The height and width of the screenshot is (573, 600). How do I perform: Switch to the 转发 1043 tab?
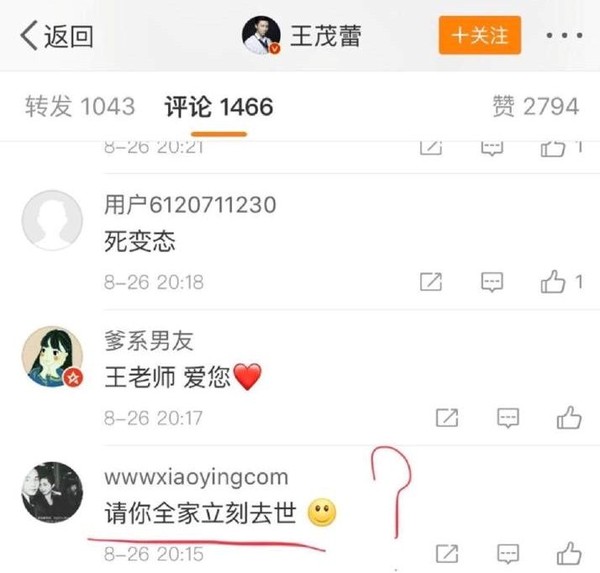80,107
